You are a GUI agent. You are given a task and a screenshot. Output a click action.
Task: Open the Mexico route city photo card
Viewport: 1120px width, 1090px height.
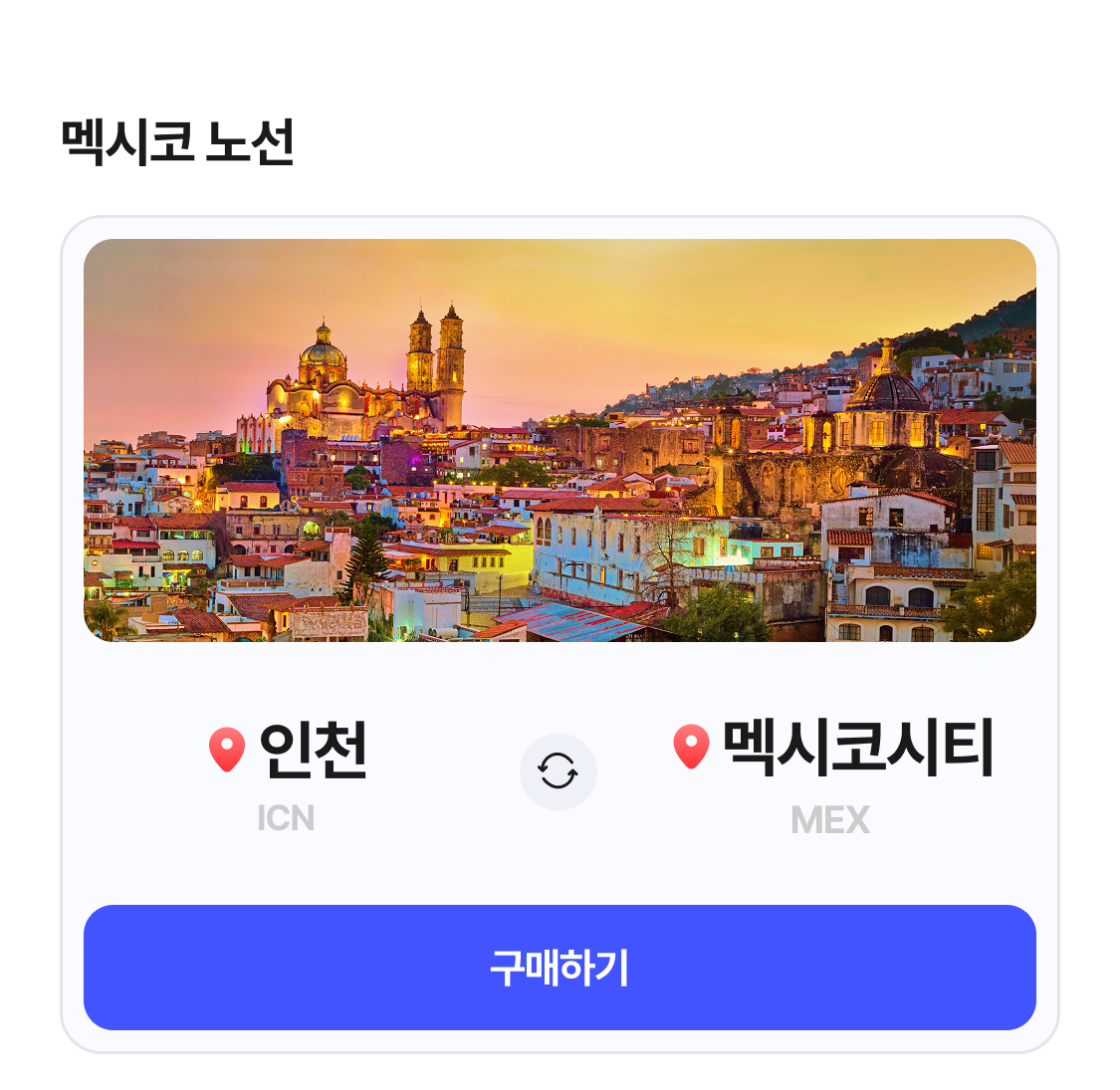point(560,440)
